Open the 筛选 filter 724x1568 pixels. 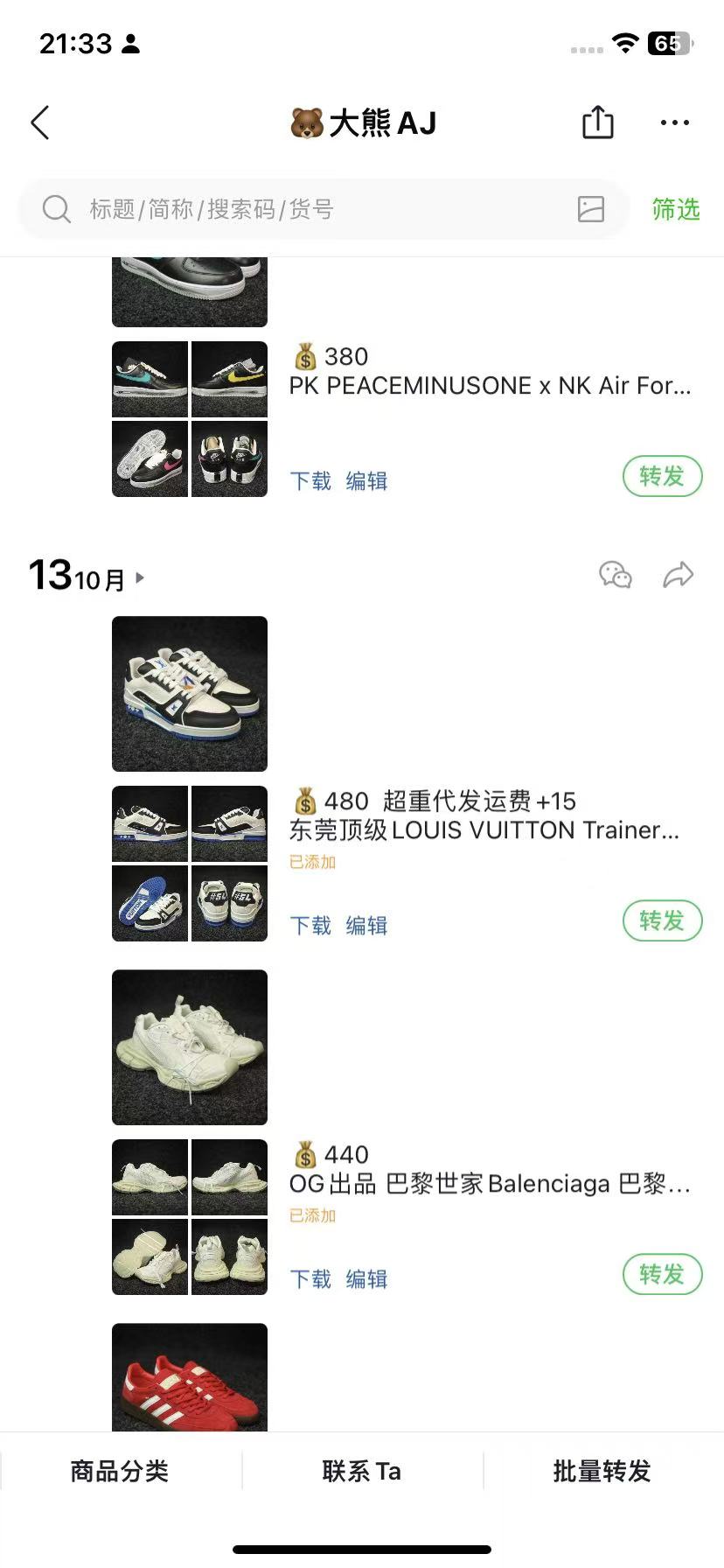click(676, 209)
